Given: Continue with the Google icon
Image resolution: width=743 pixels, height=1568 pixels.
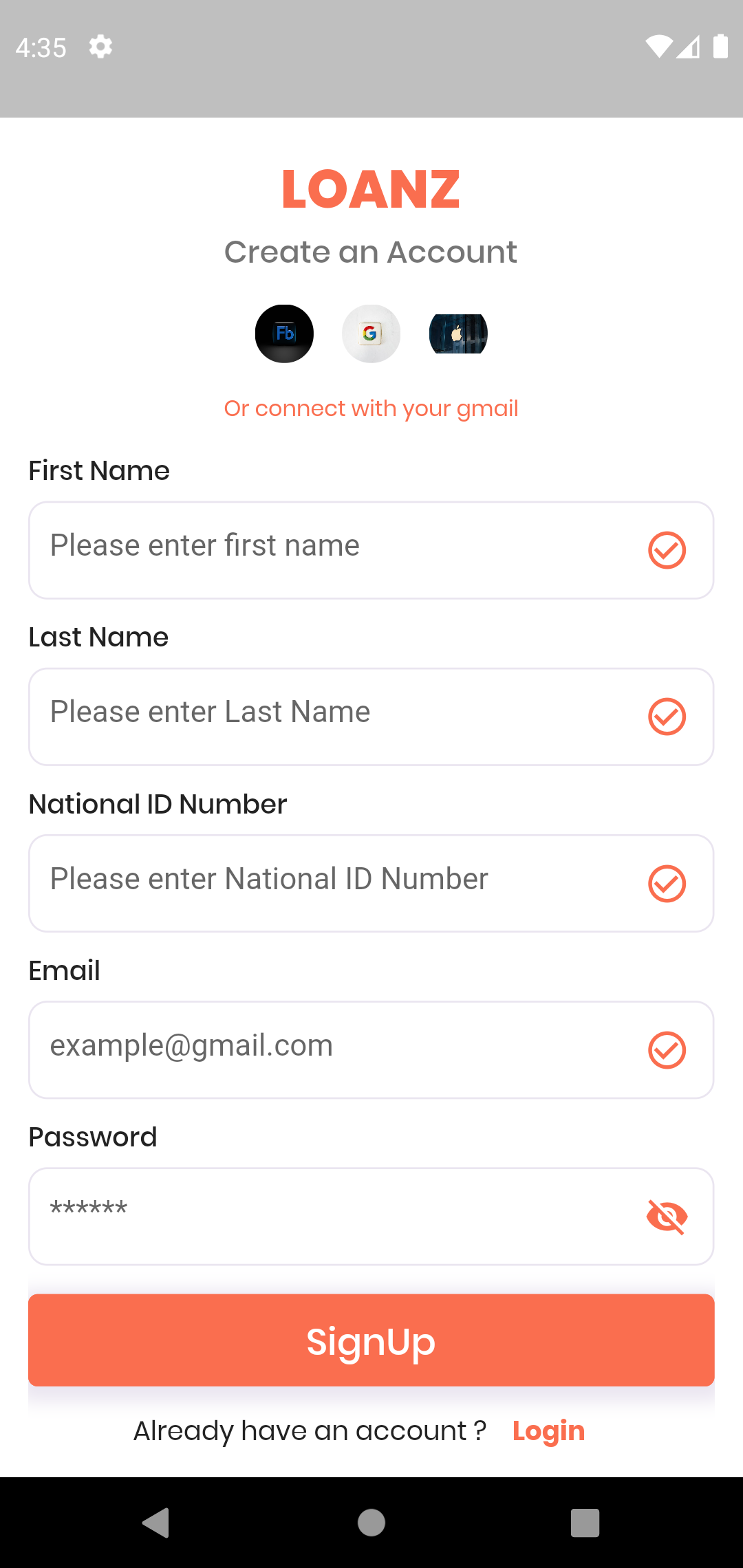Looking at the screenshot, I should [371, 334].
